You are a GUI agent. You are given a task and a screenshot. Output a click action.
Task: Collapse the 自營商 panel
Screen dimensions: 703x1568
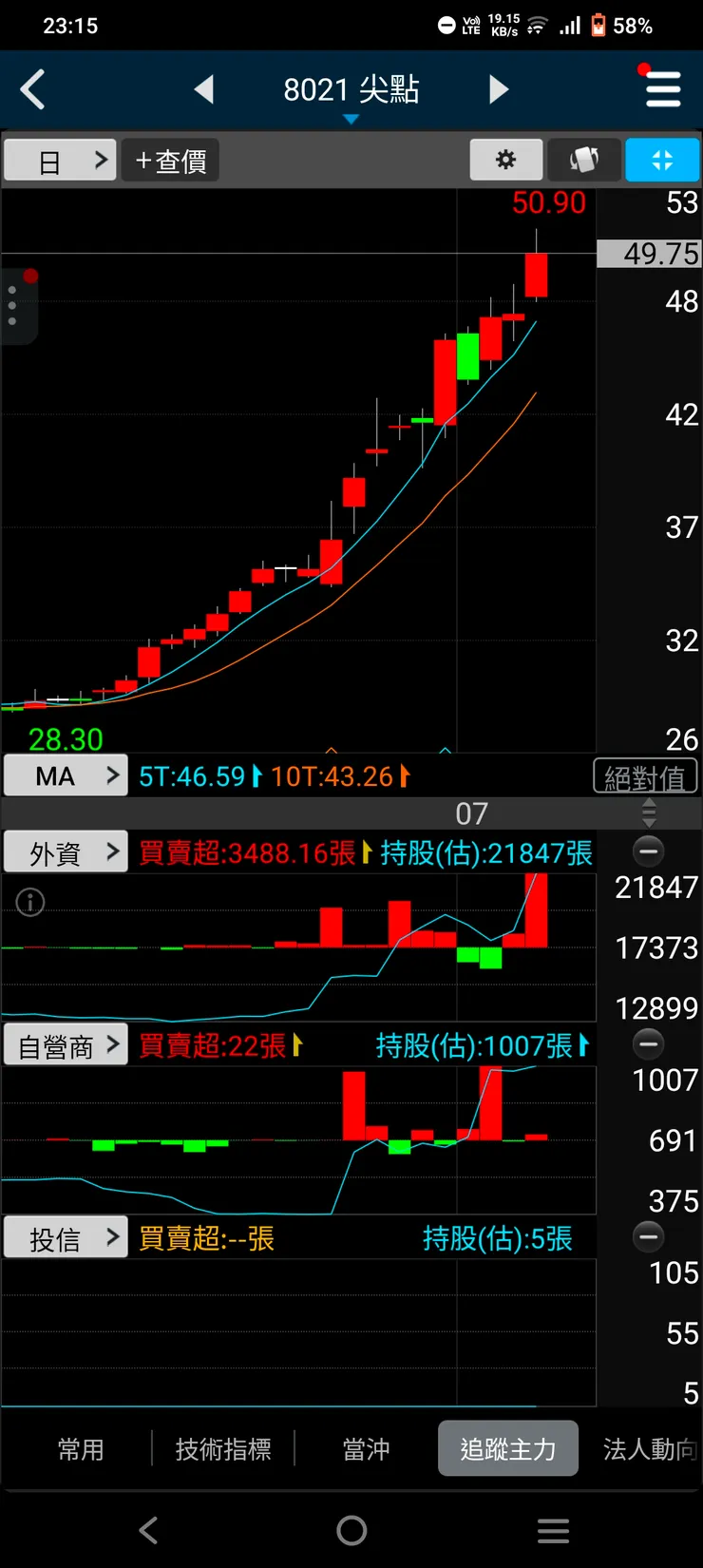(649, 1044)
